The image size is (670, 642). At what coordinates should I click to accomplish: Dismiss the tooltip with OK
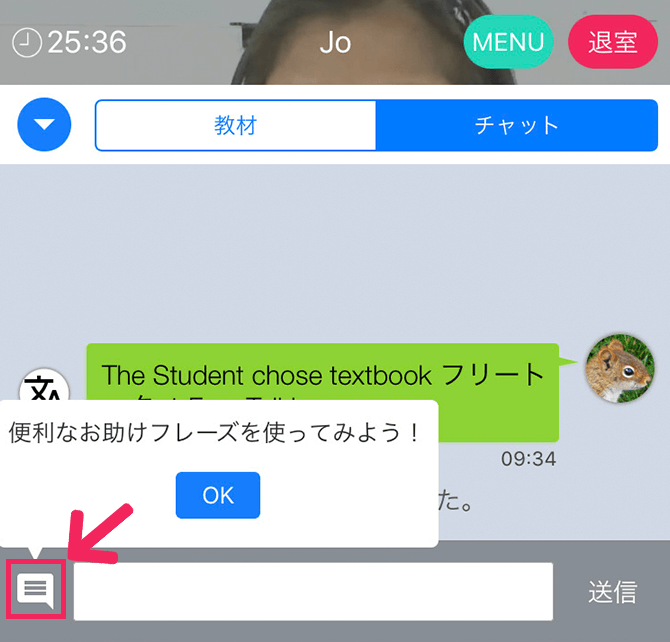(217, 495)
